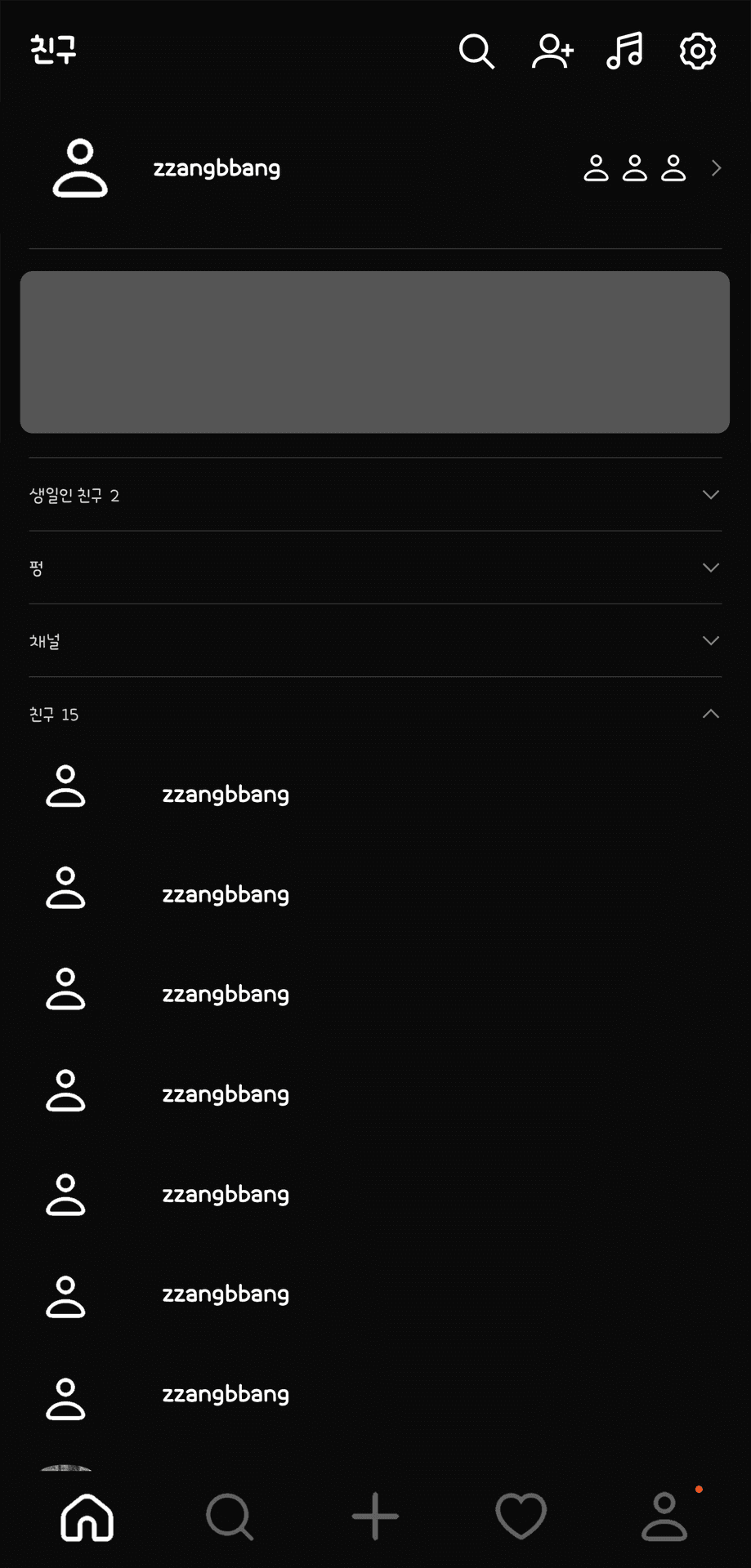Screen dimensions: 751x1568
Task: Switch to the profile tab with red dot
Action: click(664, 1517)
